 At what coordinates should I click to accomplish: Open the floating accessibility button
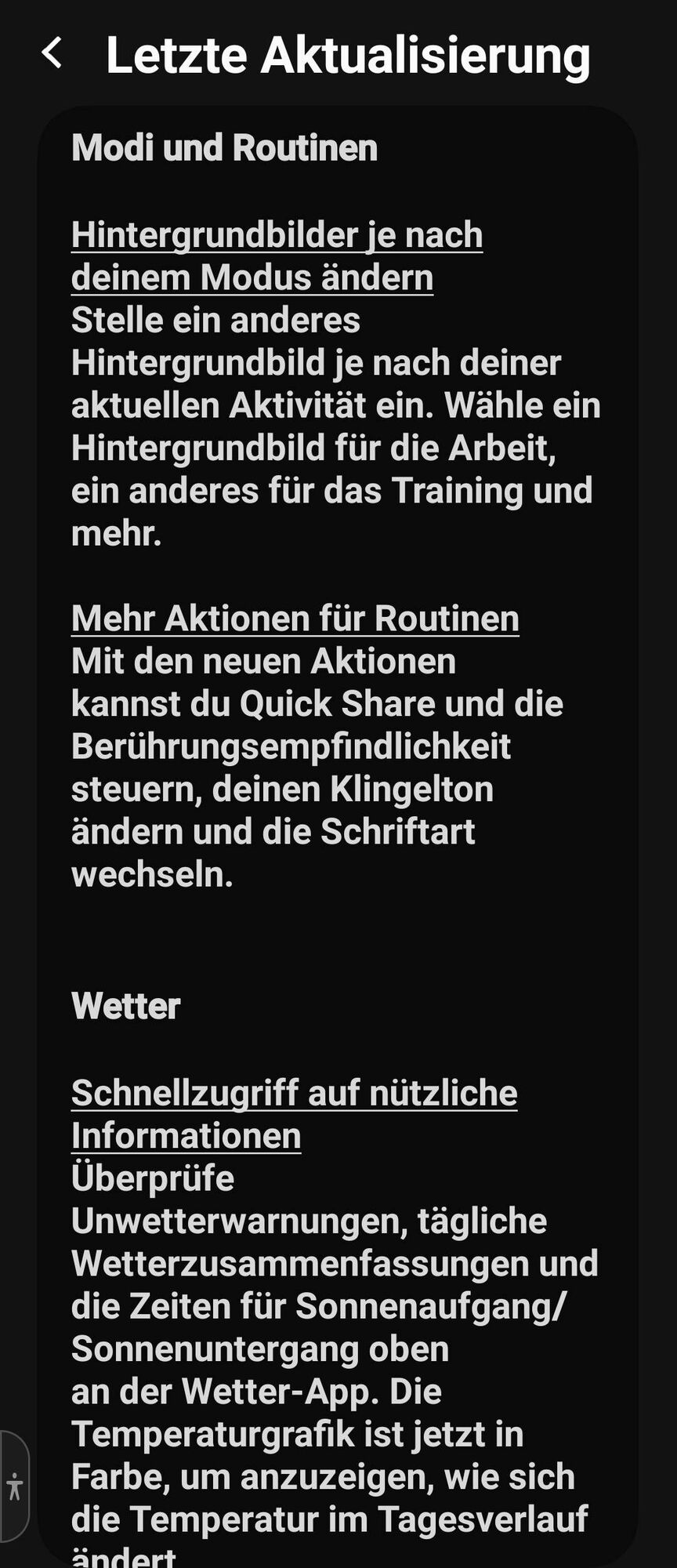click(14, 1486)
